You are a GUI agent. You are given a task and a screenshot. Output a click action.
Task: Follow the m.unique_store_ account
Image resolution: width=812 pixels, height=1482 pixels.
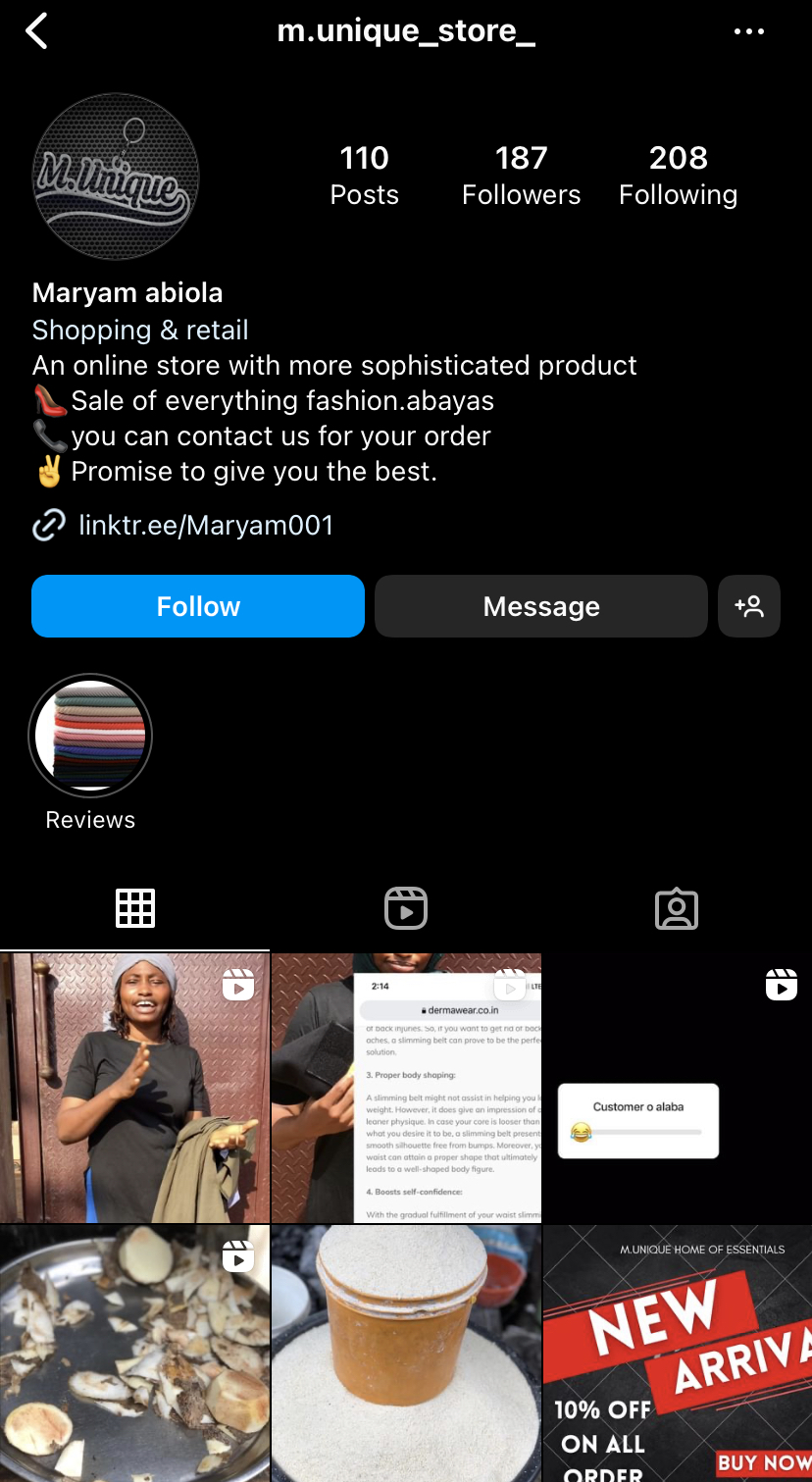point(198,606)
